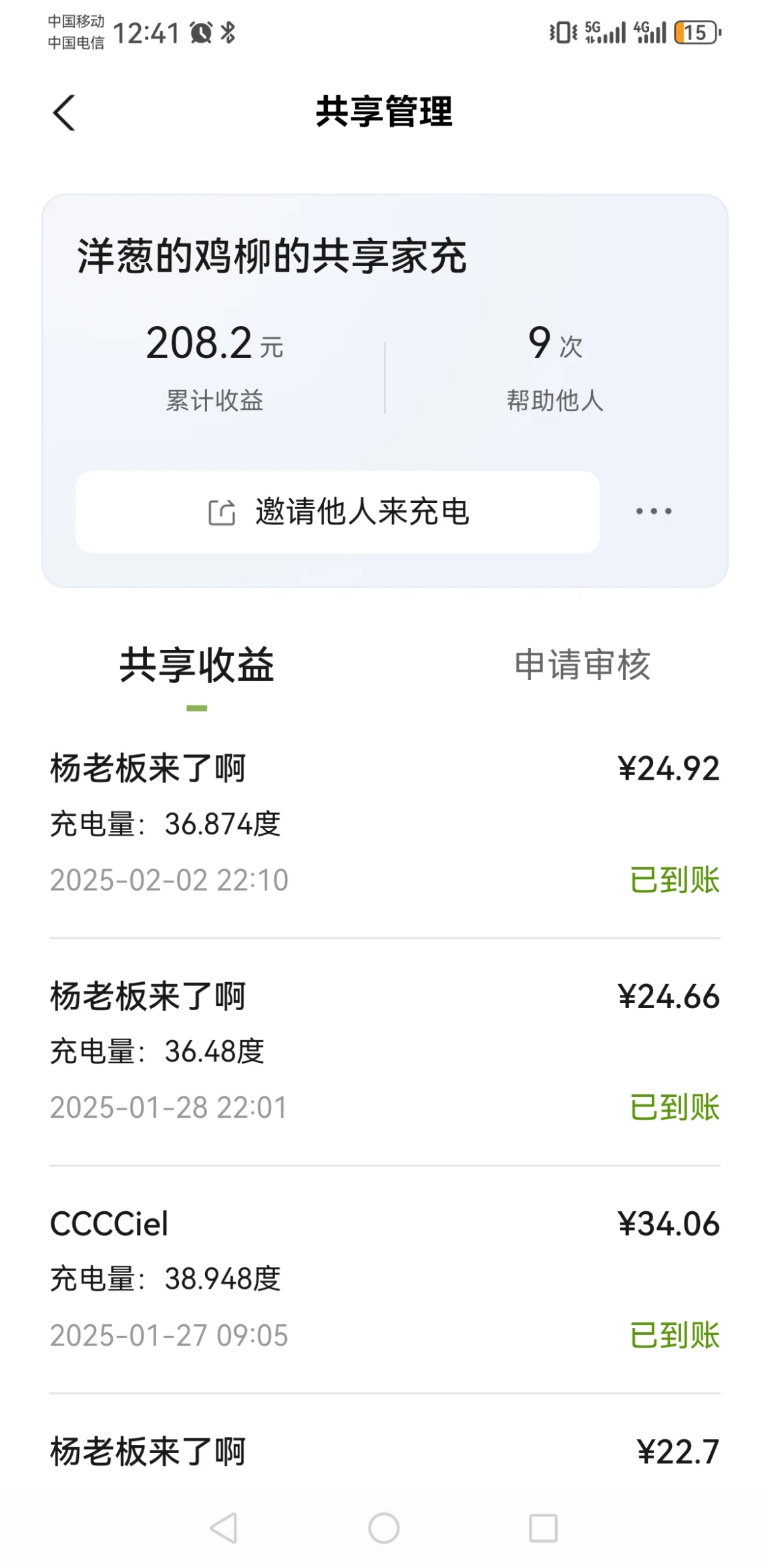Switch to the 申请审核 tab
The width and height of the screenshot is (768, 1568).
click(x=582, y=665)
